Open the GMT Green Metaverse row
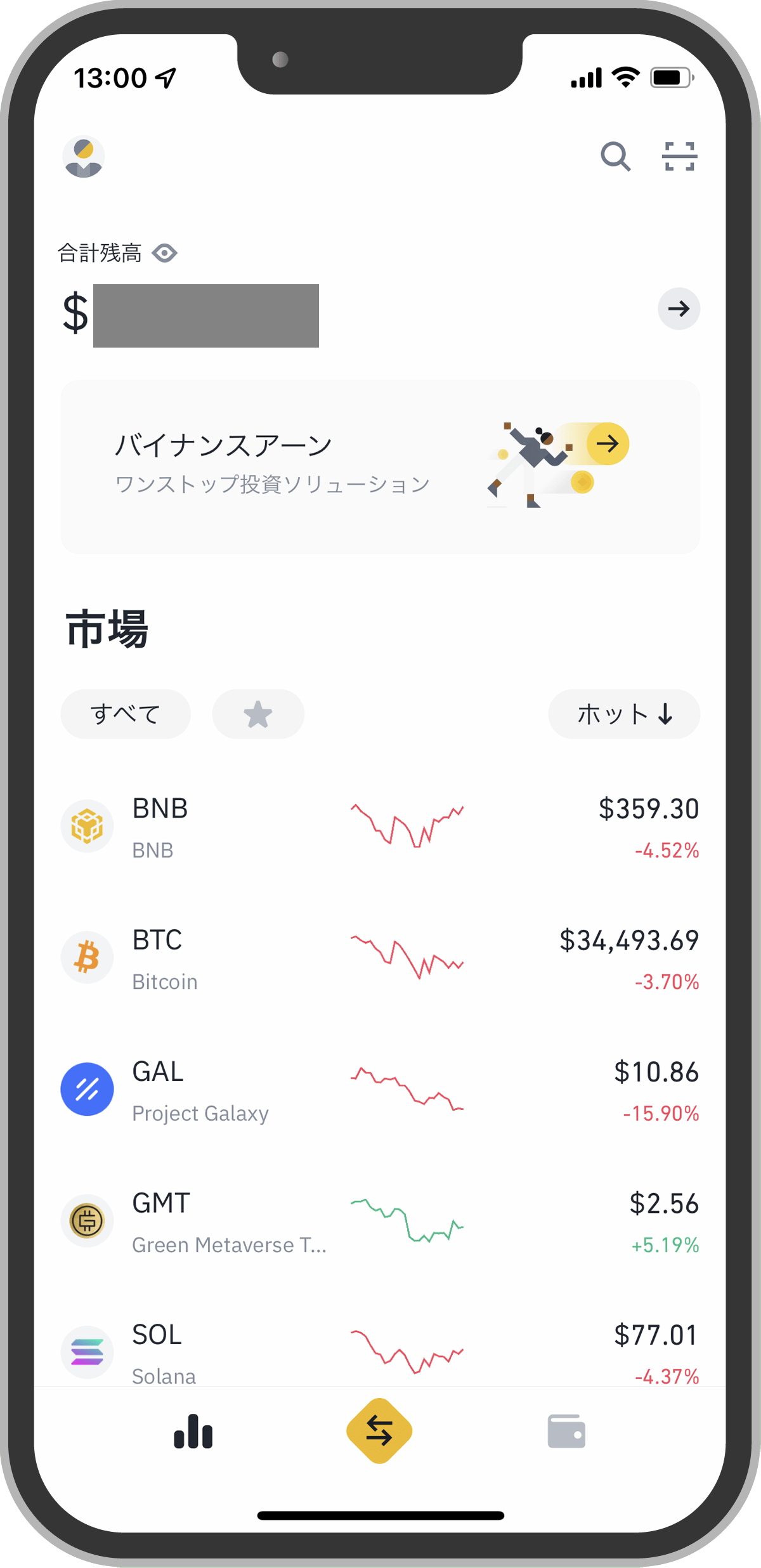Screen dimensions: 761x1568 point(380,1222)
